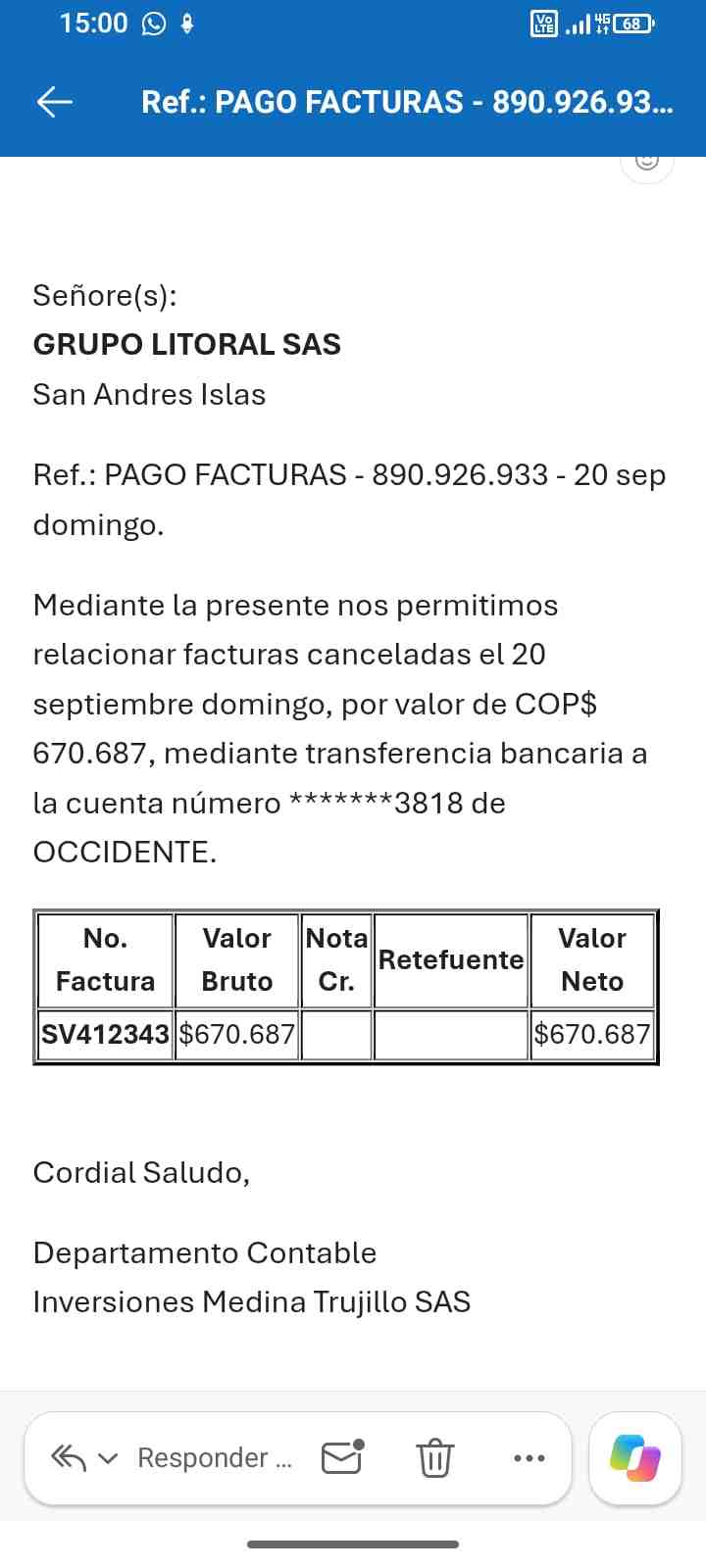Screen dimensions: 706x1568
Task: Reply using the Responder button
Action: (215, 1458)
